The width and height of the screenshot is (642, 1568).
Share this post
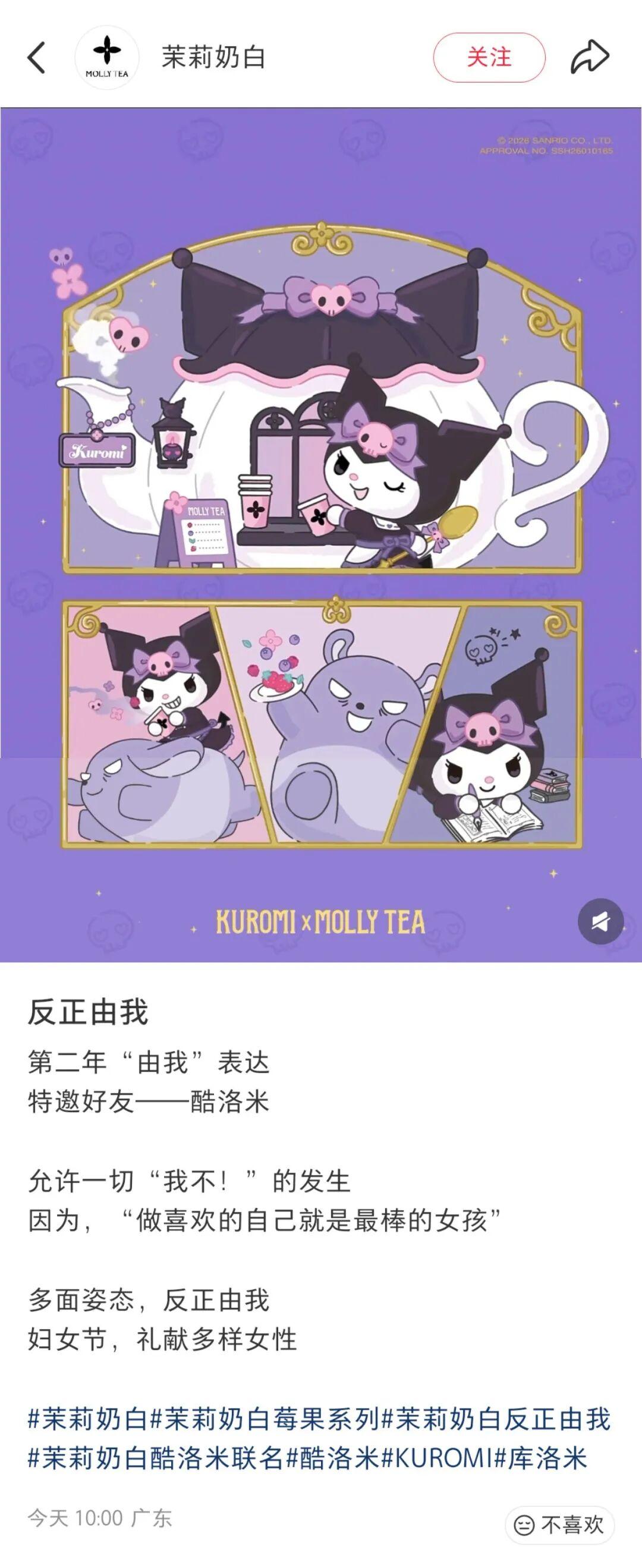coord(589,58)
